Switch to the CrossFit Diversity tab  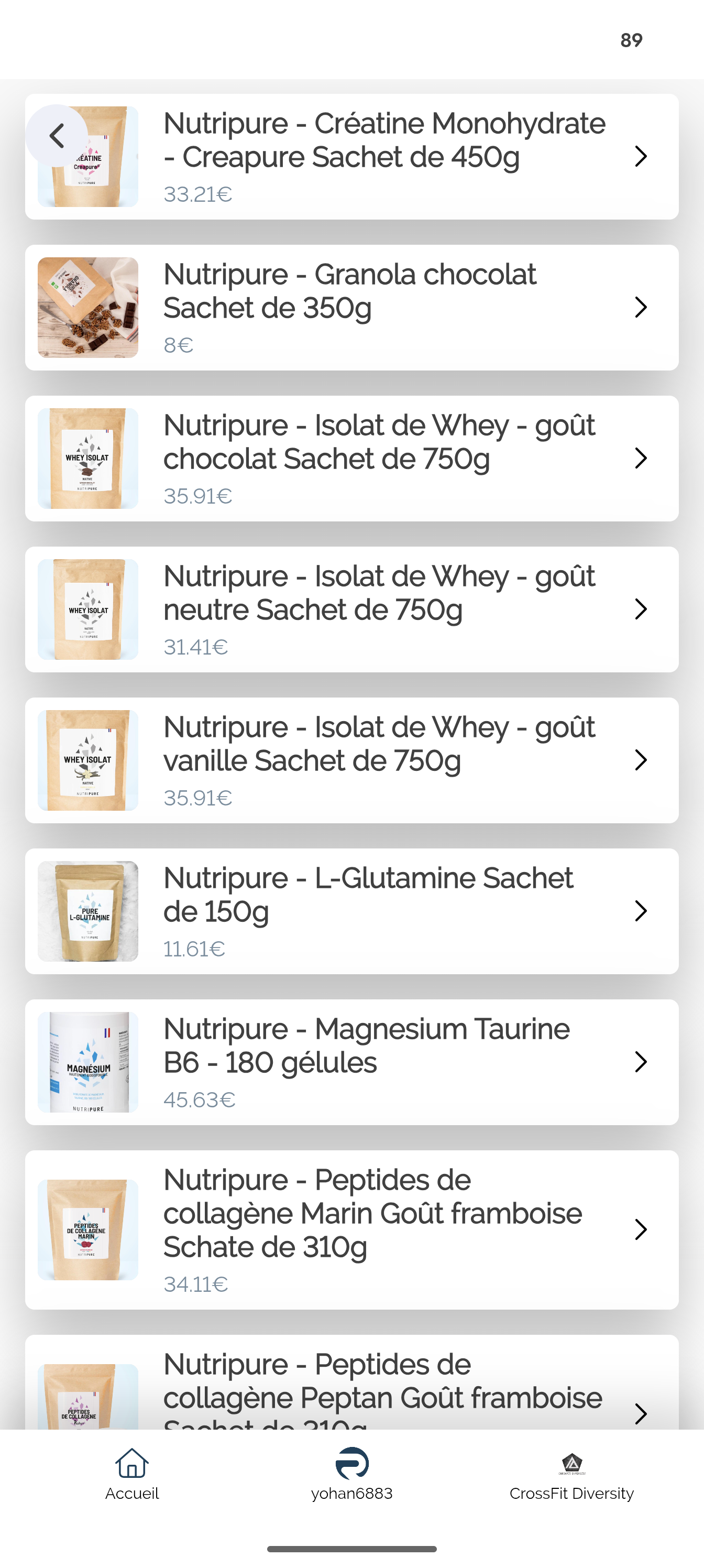(571, 1474)
